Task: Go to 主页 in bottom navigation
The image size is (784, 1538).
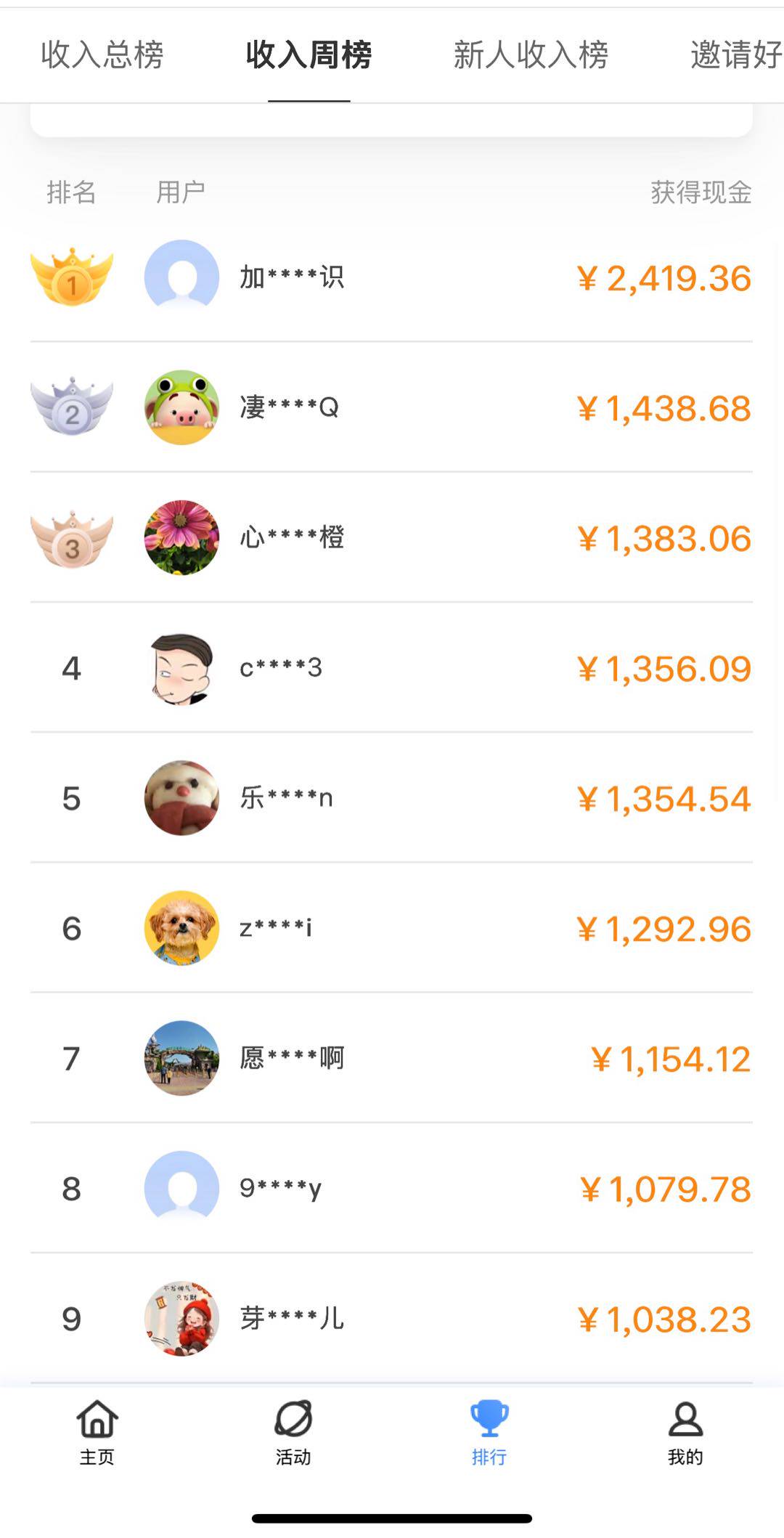Action: (97, 1432)
